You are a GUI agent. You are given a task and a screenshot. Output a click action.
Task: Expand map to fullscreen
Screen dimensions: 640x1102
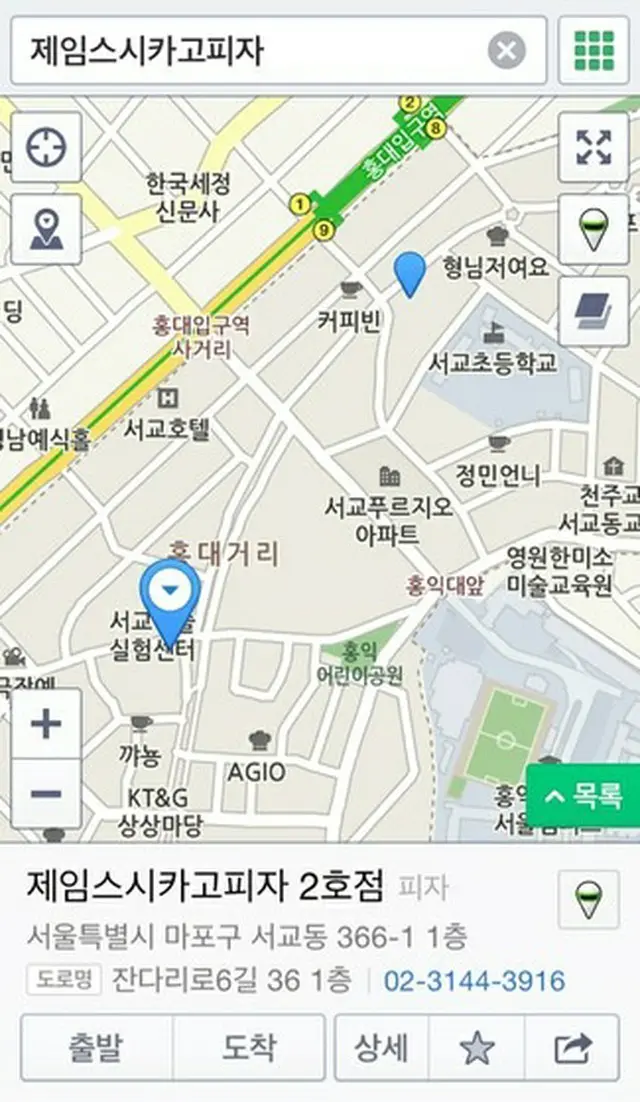(x=594, y=147)
